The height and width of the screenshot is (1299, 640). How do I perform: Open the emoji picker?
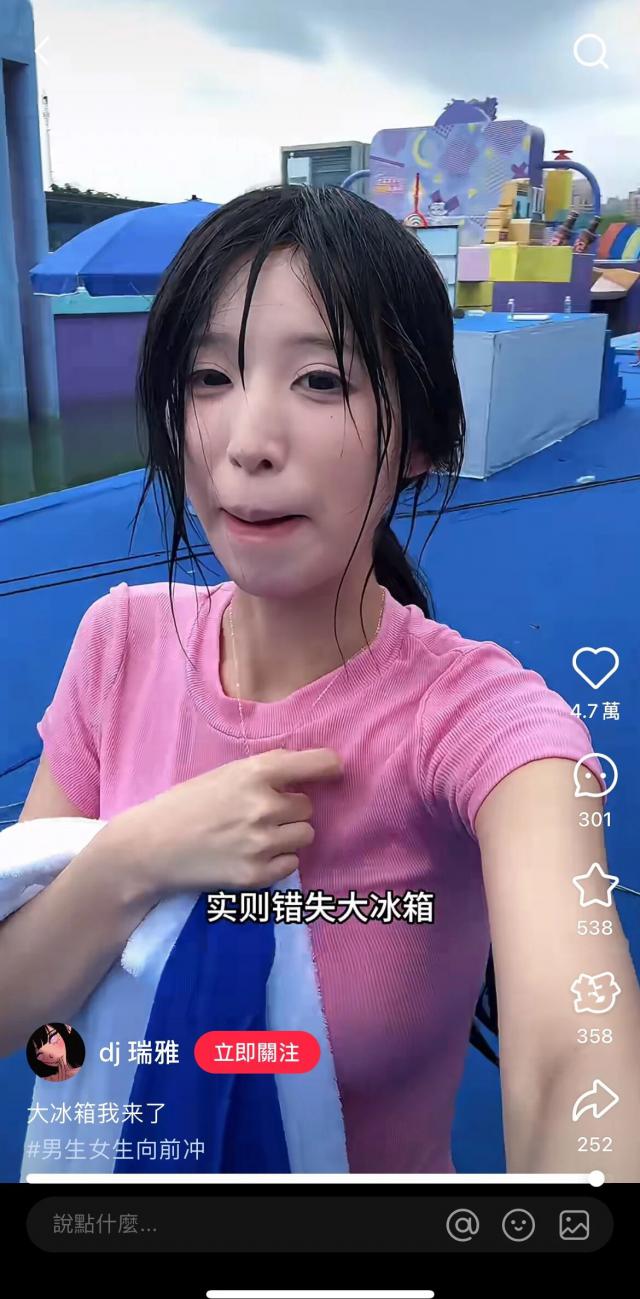coord(518,1224)
